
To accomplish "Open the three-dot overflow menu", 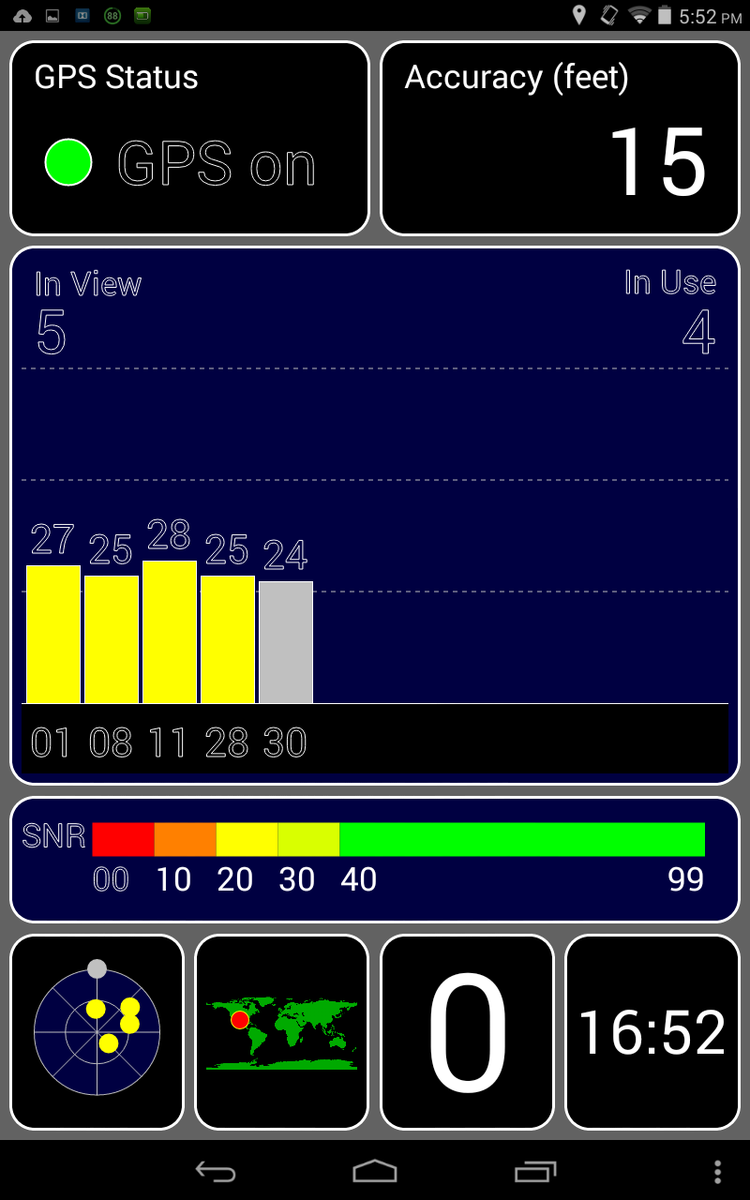I will click(x=718, y=1171).
